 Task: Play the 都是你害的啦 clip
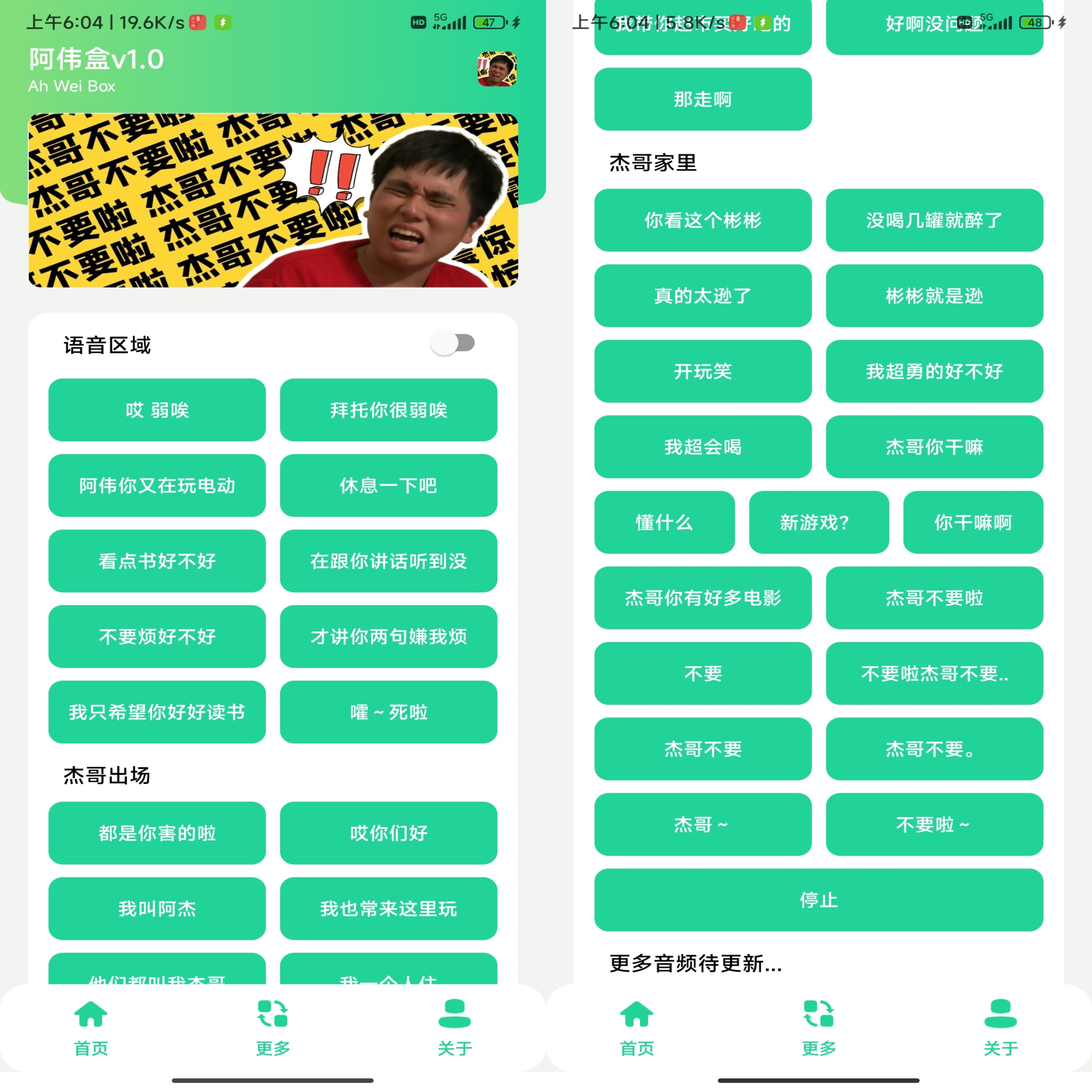coord(157,833)
